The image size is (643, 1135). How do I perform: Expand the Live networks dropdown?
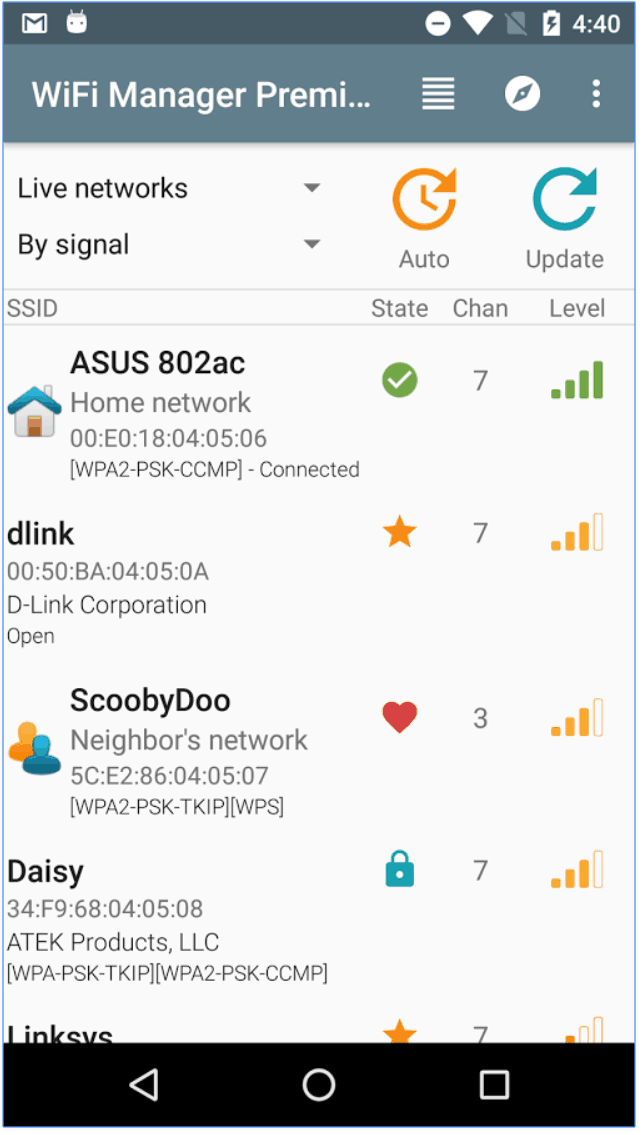click(x=168, y=188)
